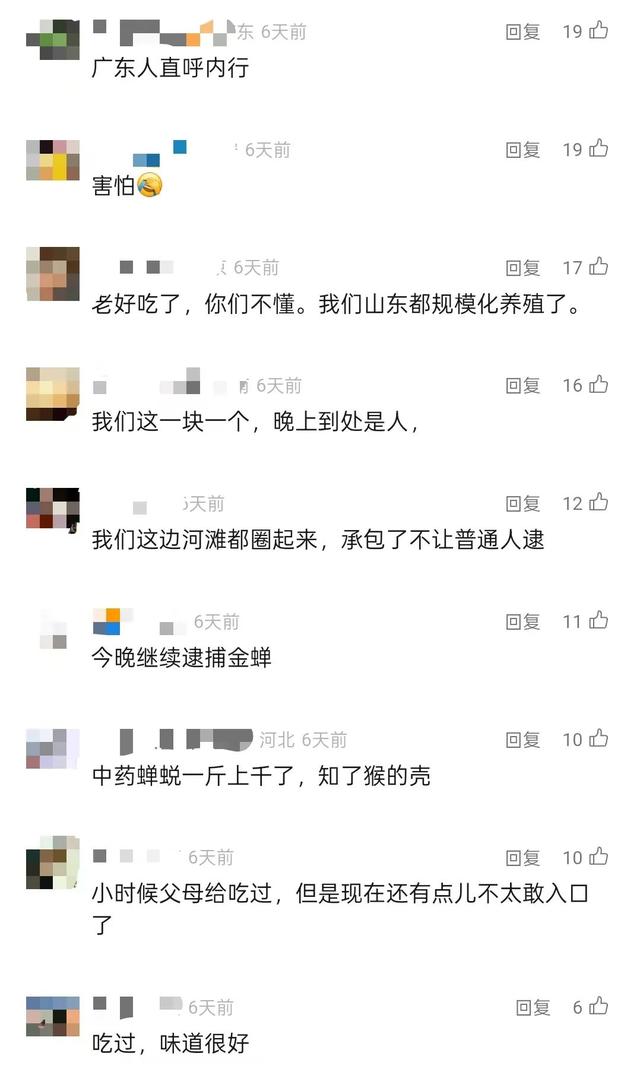Reply to the '老好吃了' Shandong comment
640x1088 pixels.
pos(522,268)
